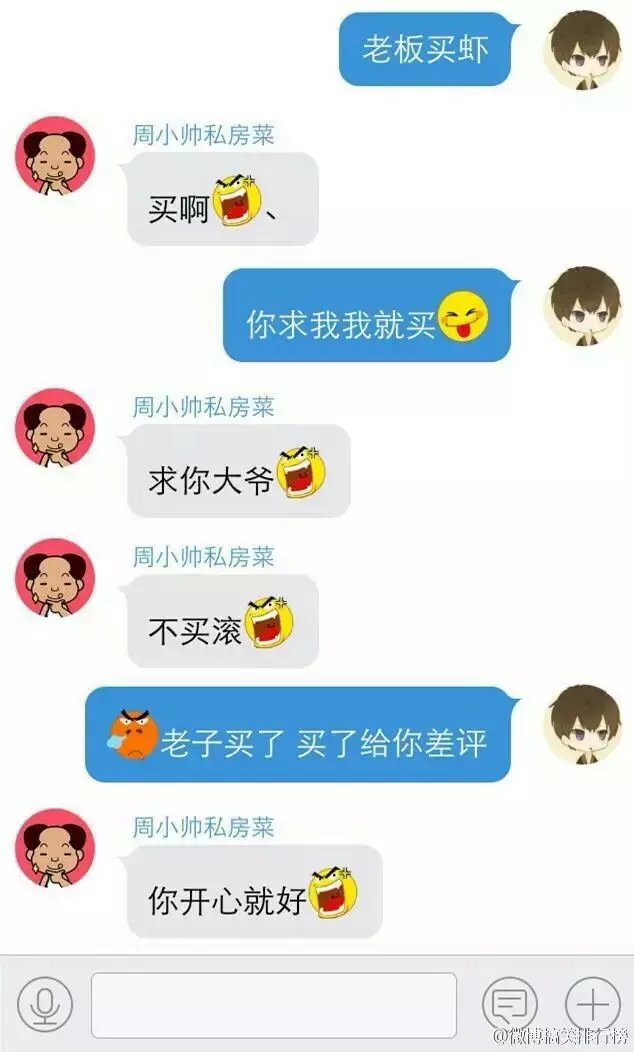Open seller avatar next to 你开心就好
This screenshot has height=1052, width=634.
coord(55,848)
